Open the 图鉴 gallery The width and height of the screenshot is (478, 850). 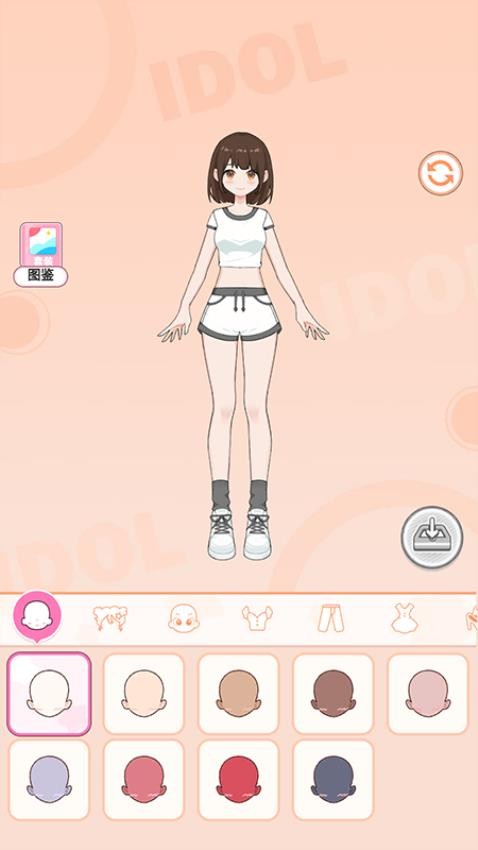click(41, 254)
